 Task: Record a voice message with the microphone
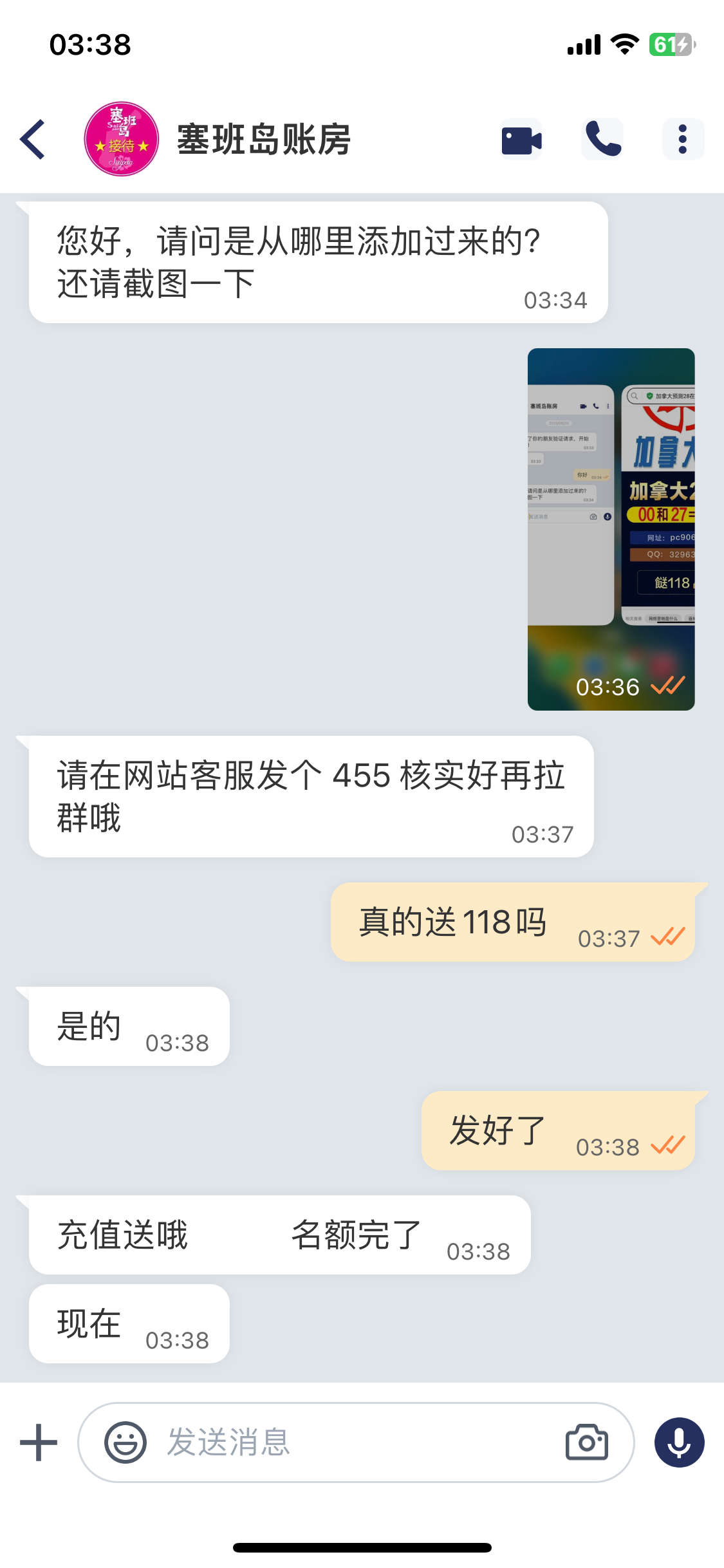pos(679,1442)
